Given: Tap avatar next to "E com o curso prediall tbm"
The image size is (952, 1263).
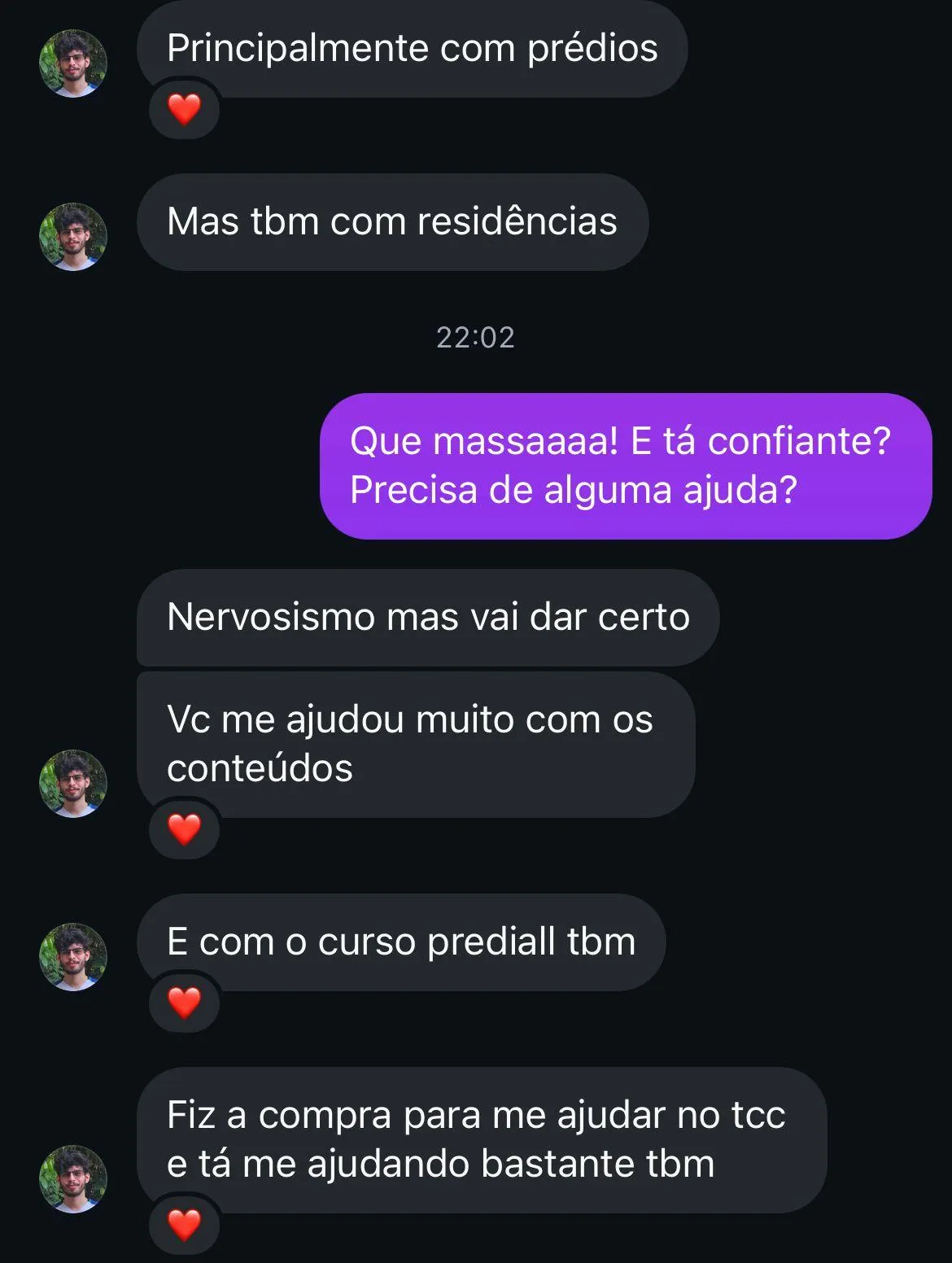Looking at the screenshot, I should (73, 957).
